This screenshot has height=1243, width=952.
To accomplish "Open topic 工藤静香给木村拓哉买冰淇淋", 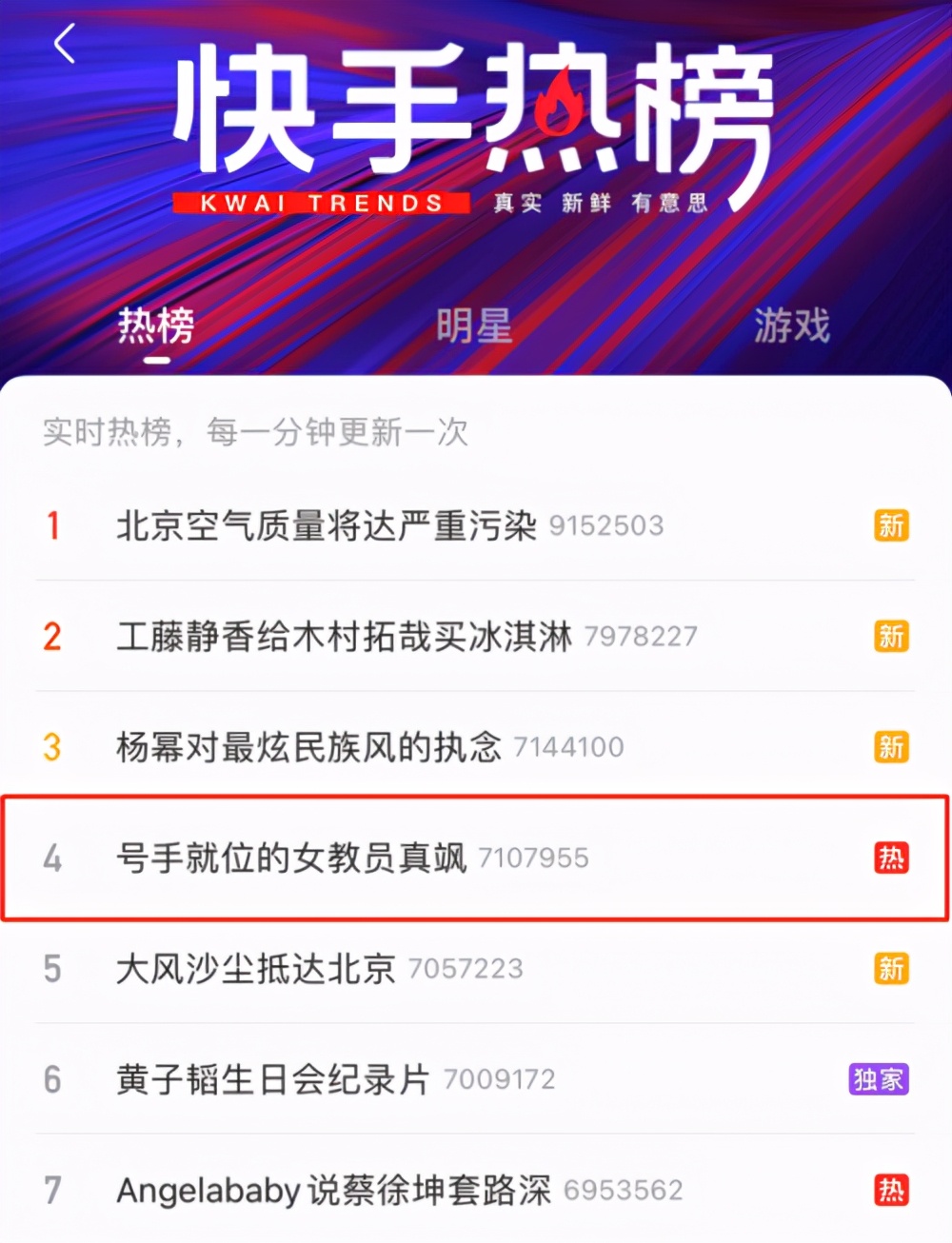I will pos(344,637).
